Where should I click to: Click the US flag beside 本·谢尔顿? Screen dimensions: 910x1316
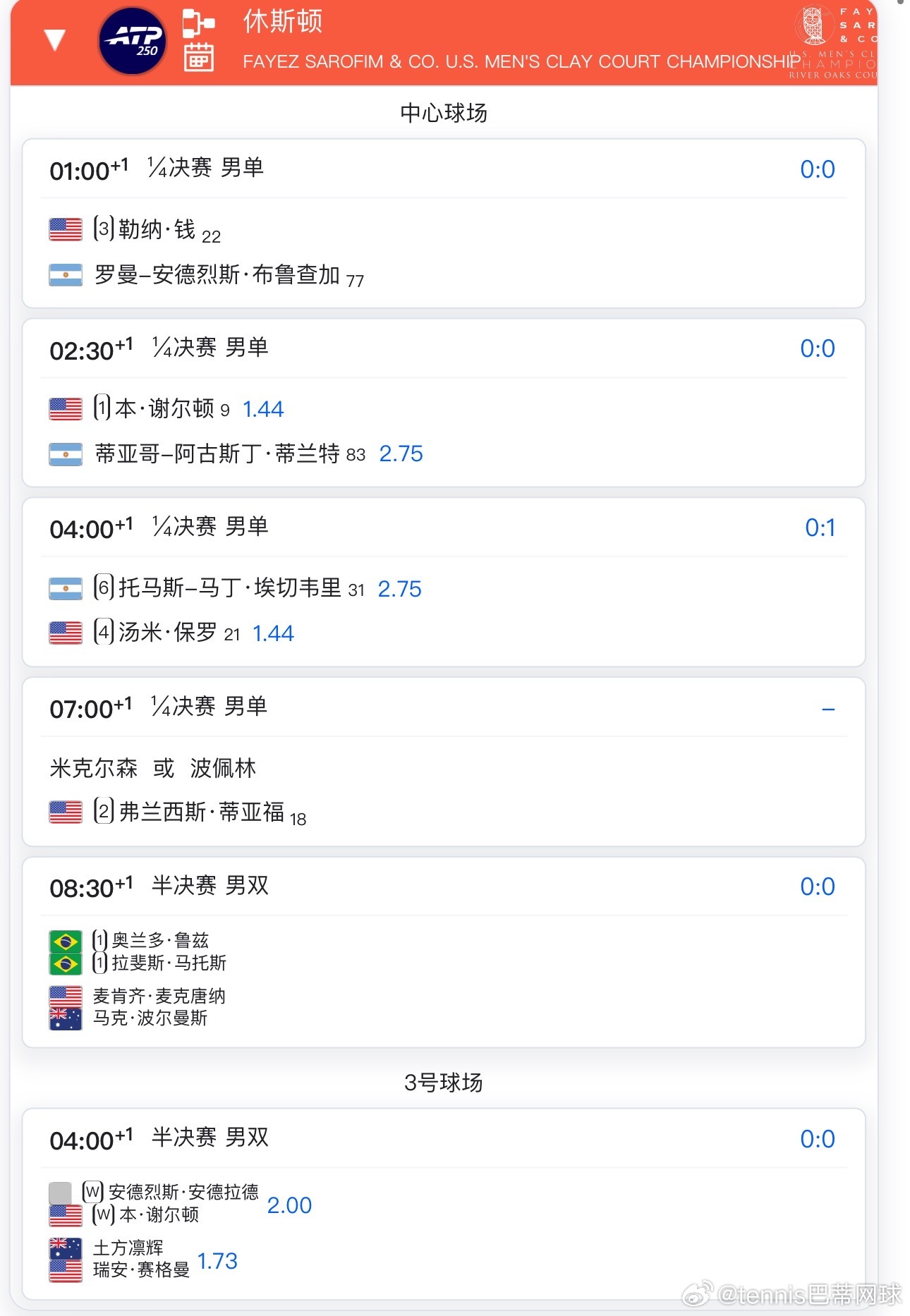[65, 408]
